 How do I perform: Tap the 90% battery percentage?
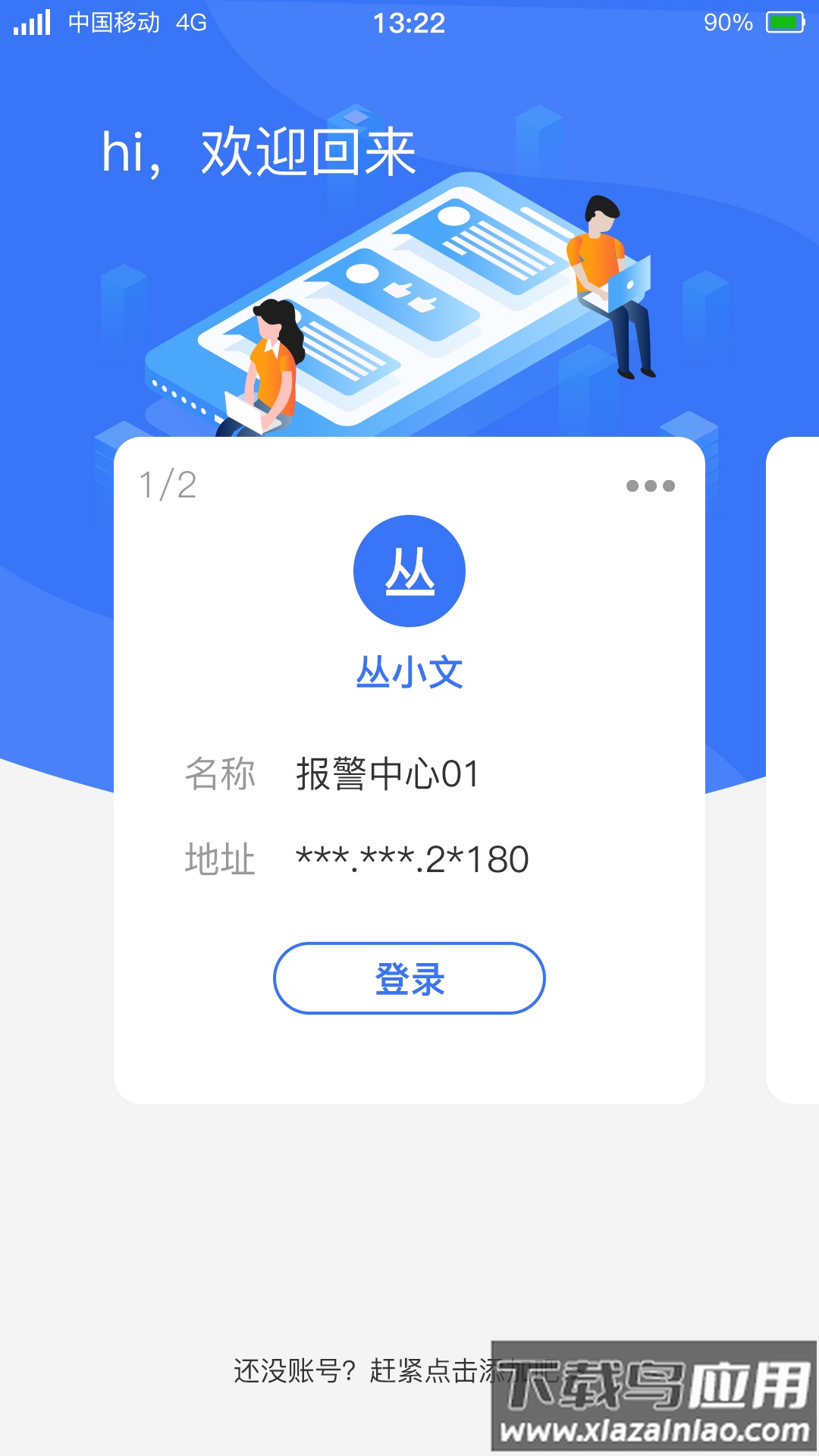pos(726,23)
